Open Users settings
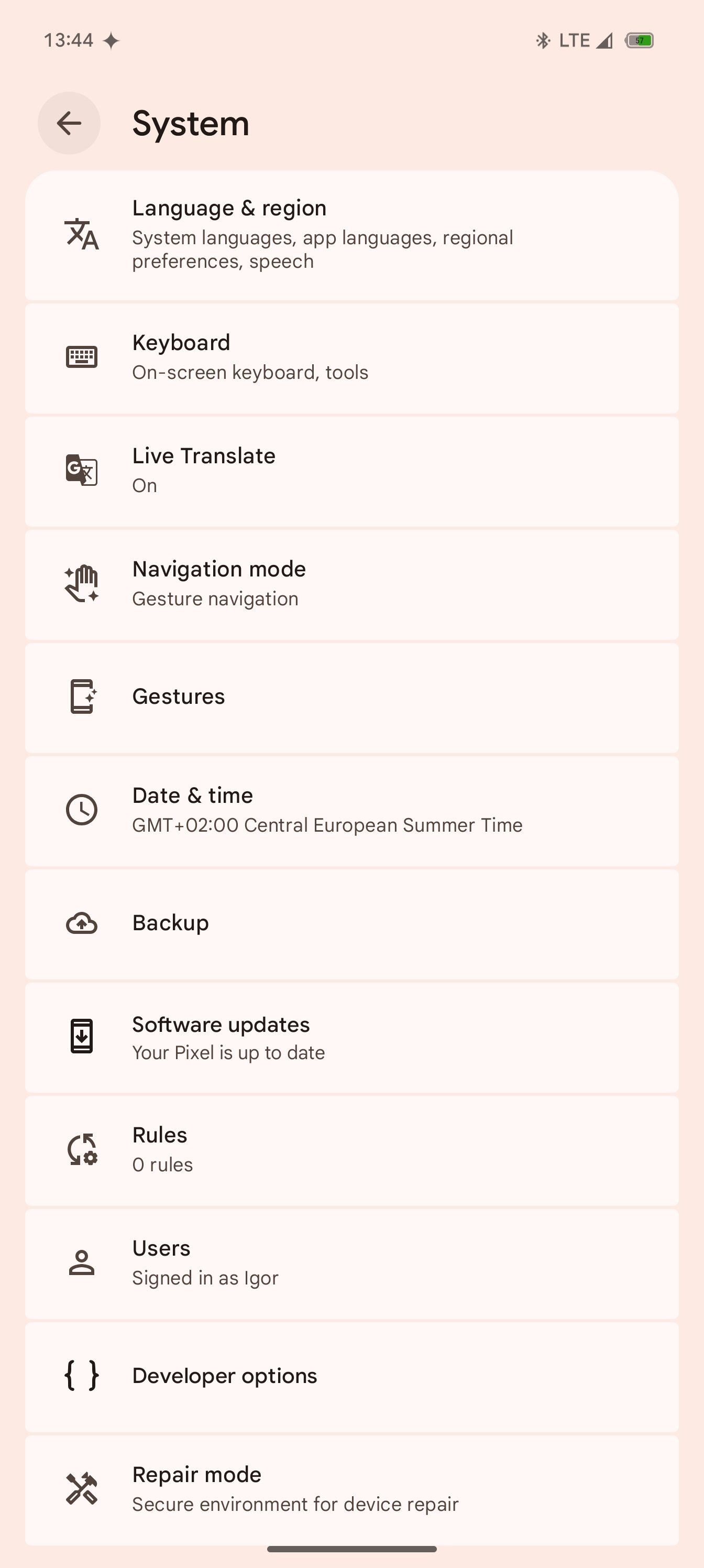The height and width of the screenshot is (1568, 704). pyautogui.click(x=351, y=1264)
